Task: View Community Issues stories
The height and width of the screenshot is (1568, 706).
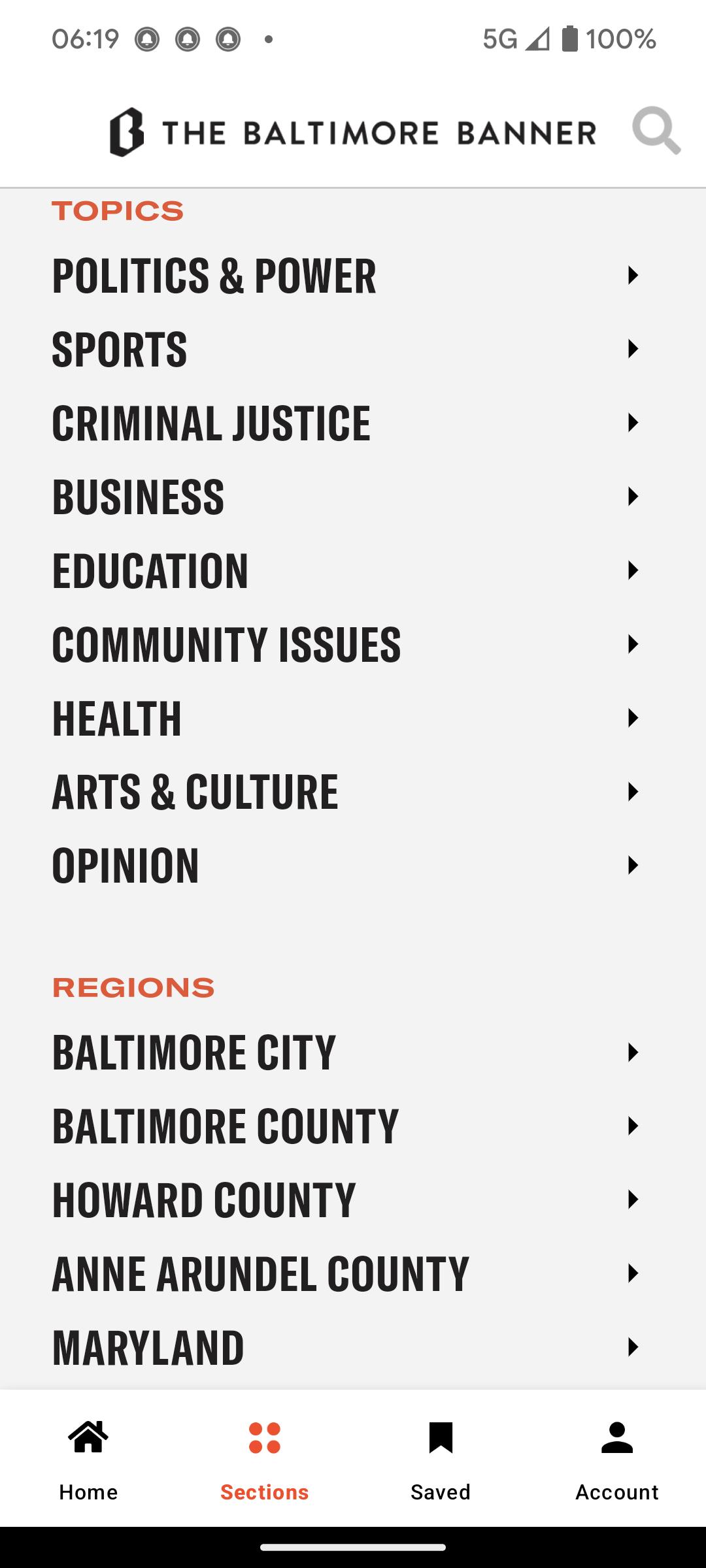Action: [x=353, y=644]
